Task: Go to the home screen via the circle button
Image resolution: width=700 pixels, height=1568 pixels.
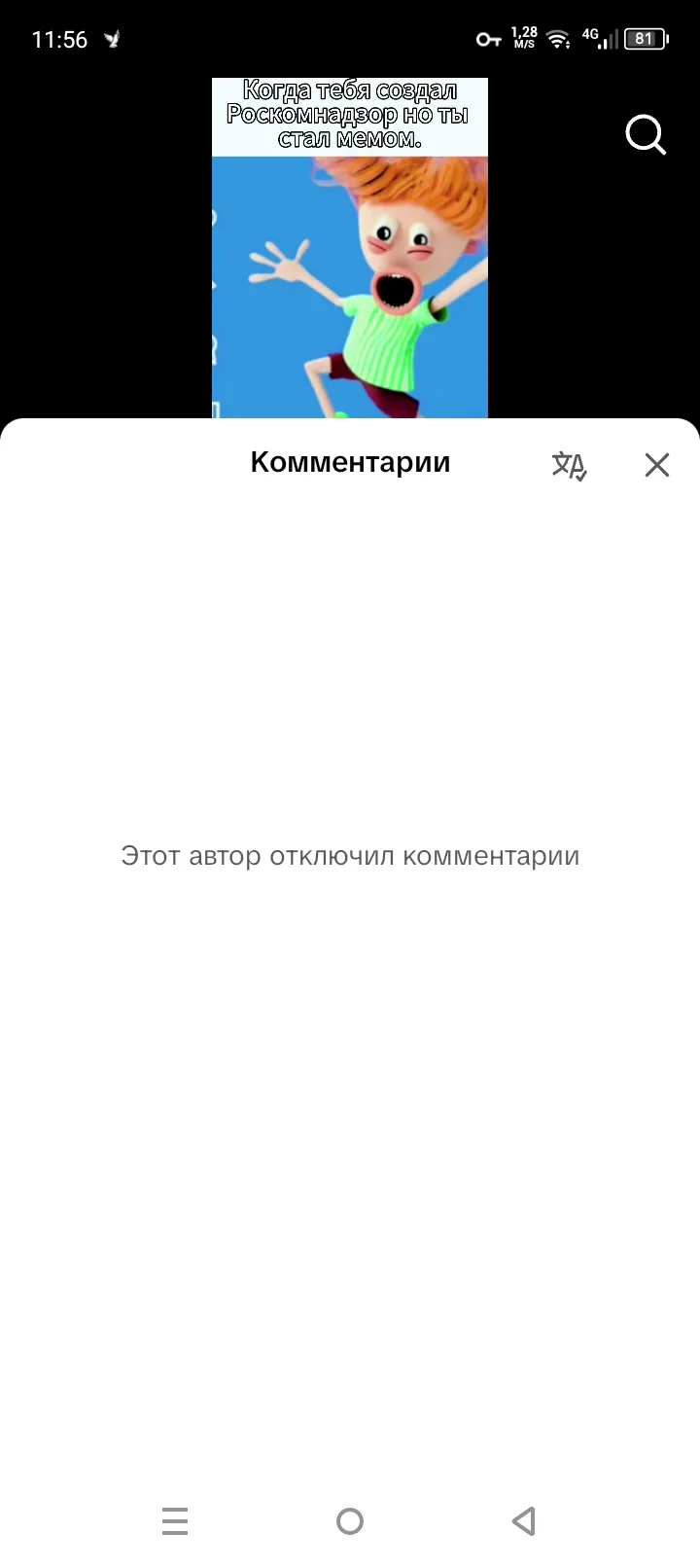Action: click(350, 1520)
